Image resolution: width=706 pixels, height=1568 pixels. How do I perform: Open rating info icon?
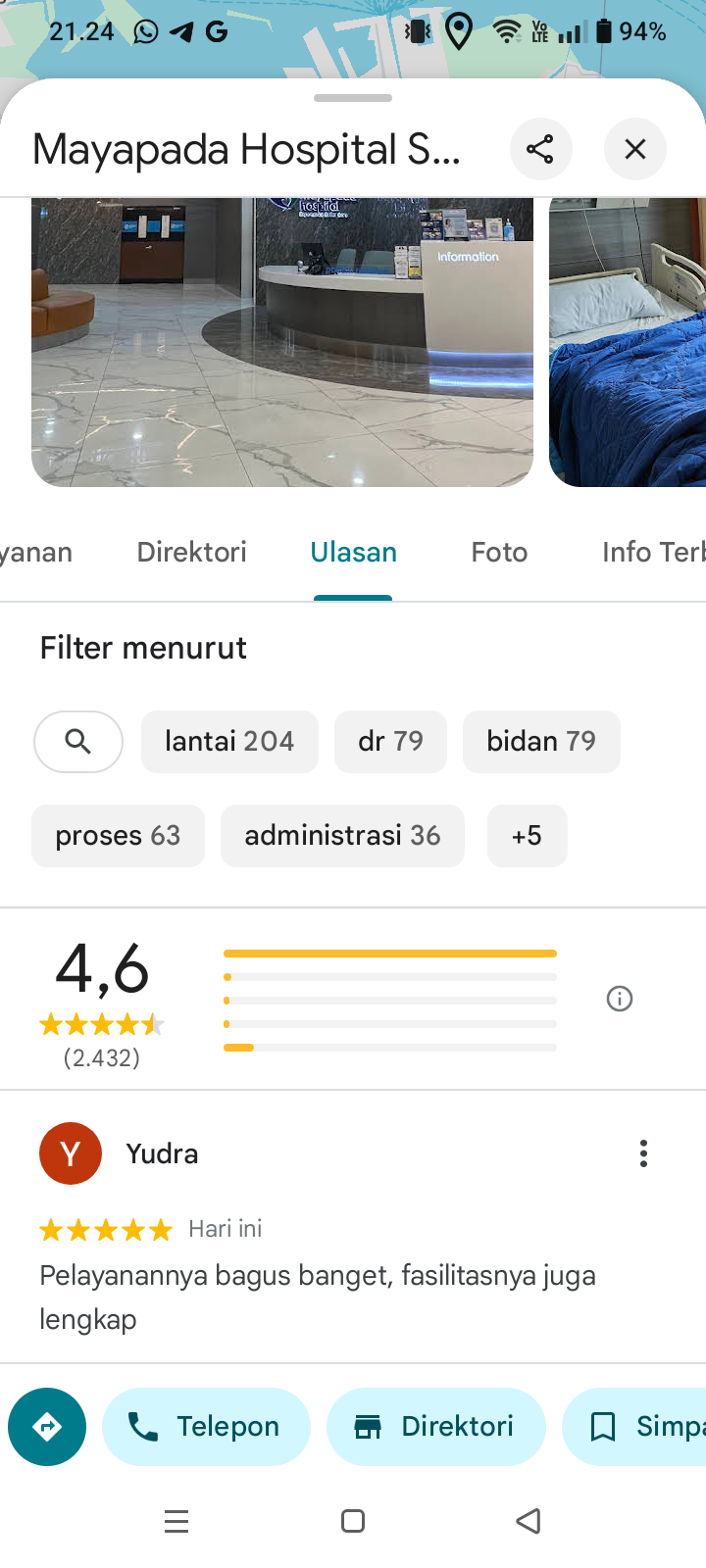coord(620,999)
